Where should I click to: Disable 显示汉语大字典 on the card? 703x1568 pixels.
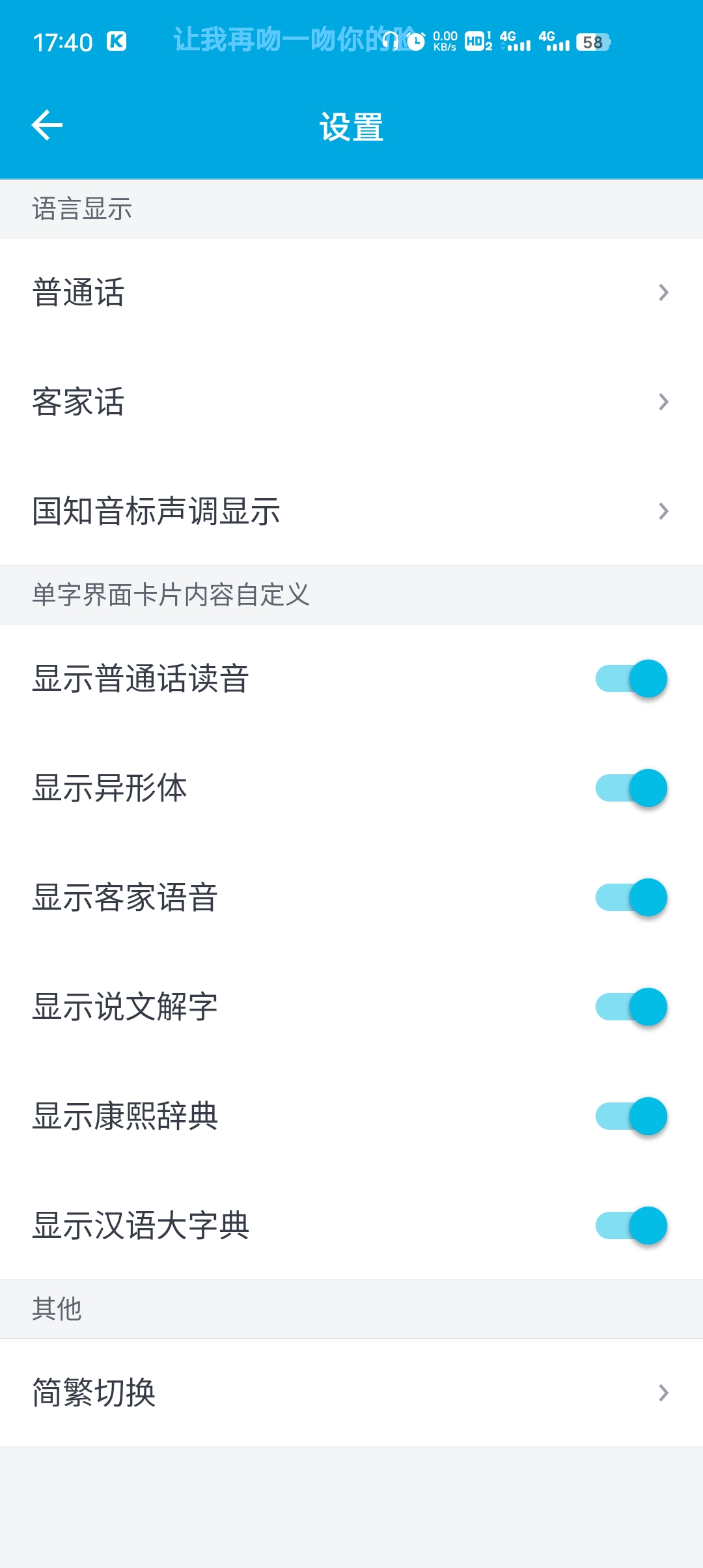631,1225
